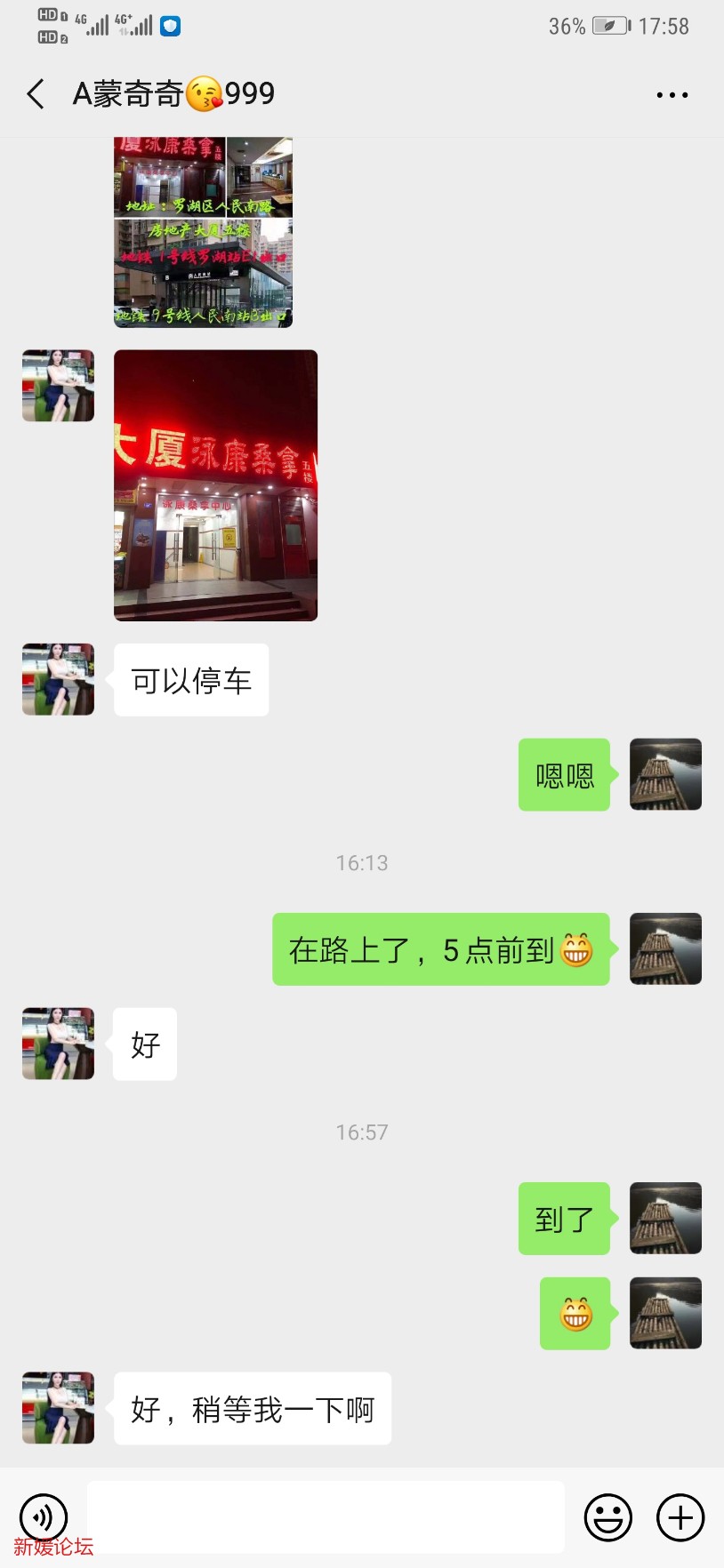Open the emoji picker
The image size is (724, 1568).
(607, 1517)
